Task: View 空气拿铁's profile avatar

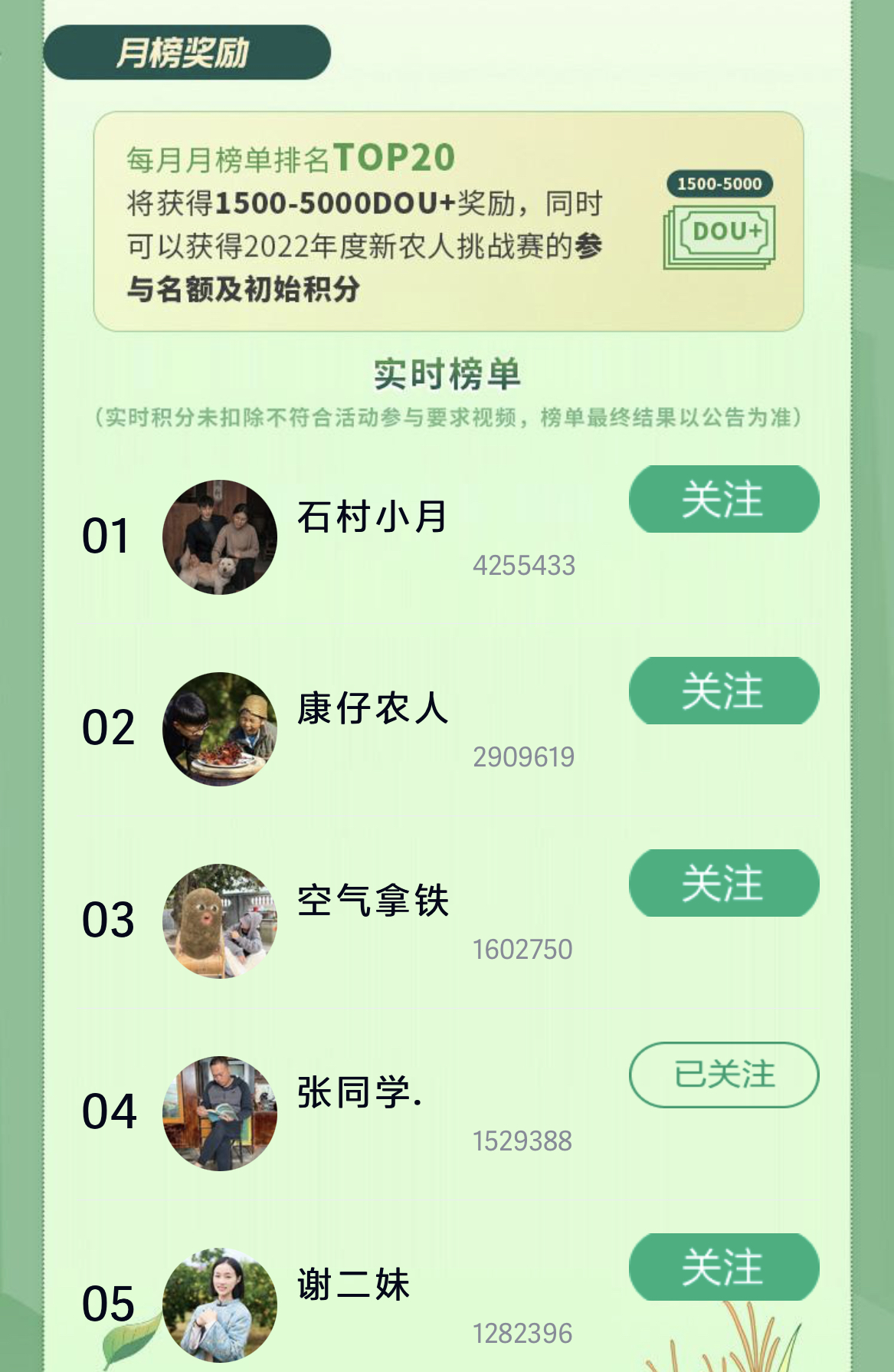Action: click(x=220, y=921)
